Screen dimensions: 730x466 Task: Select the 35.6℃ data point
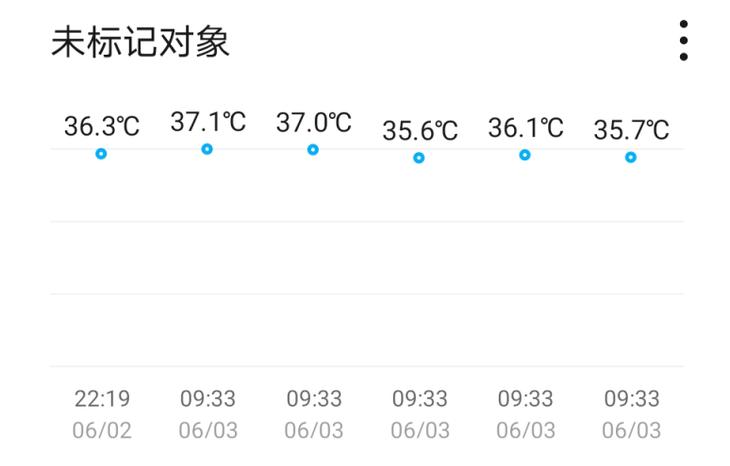pyautogui.click(x=419, y=158)
